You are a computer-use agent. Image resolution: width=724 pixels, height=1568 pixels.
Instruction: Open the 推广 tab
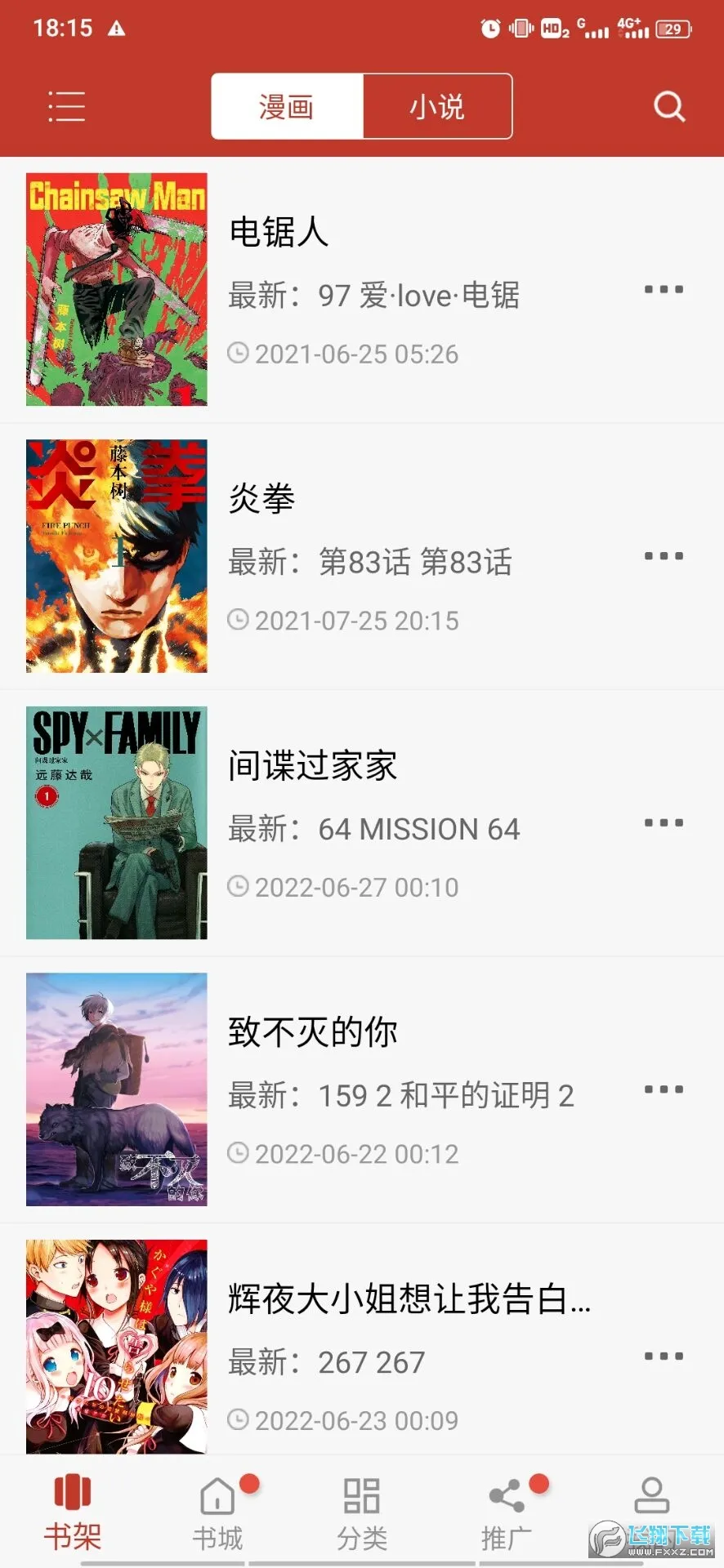[507, 1514]
